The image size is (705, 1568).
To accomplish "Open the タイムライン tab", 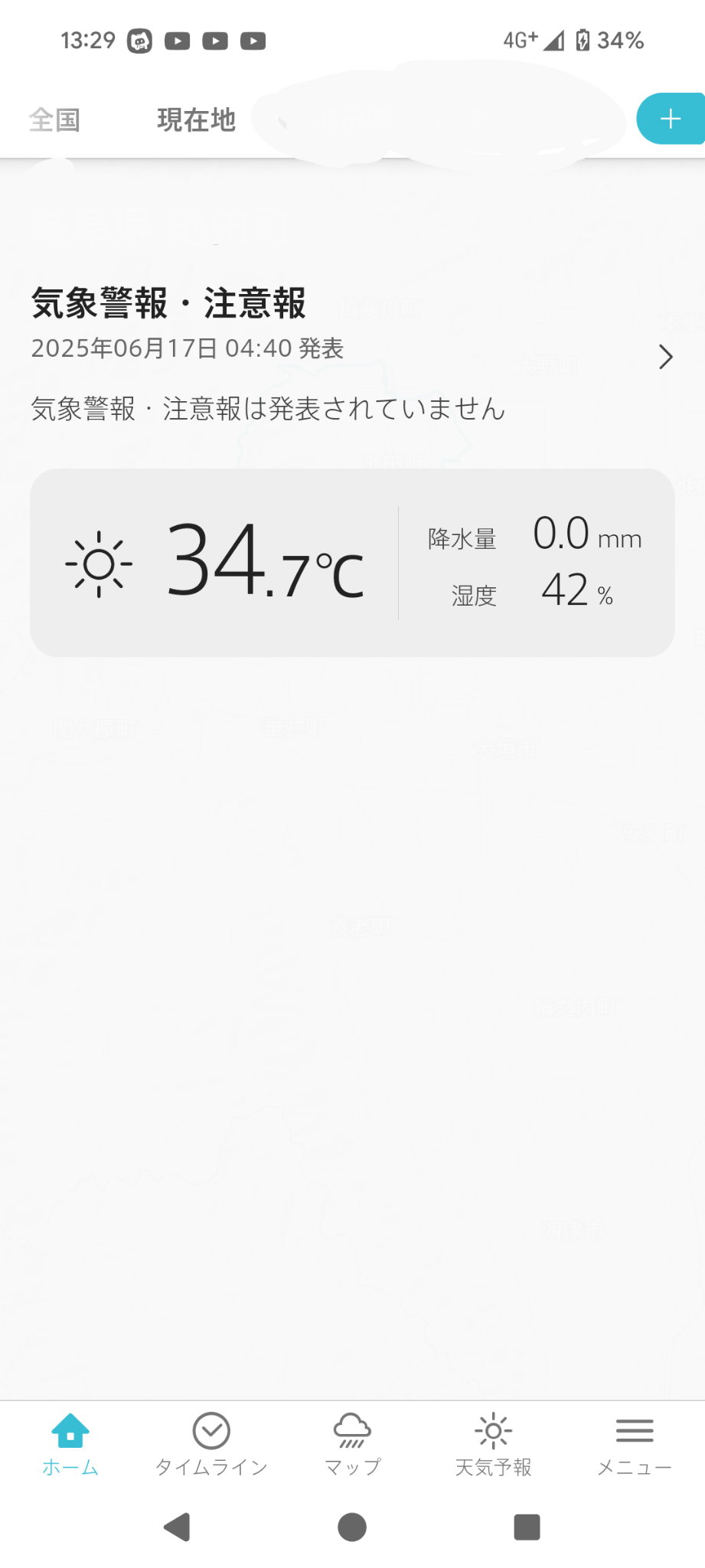I will coord(211,1444).
